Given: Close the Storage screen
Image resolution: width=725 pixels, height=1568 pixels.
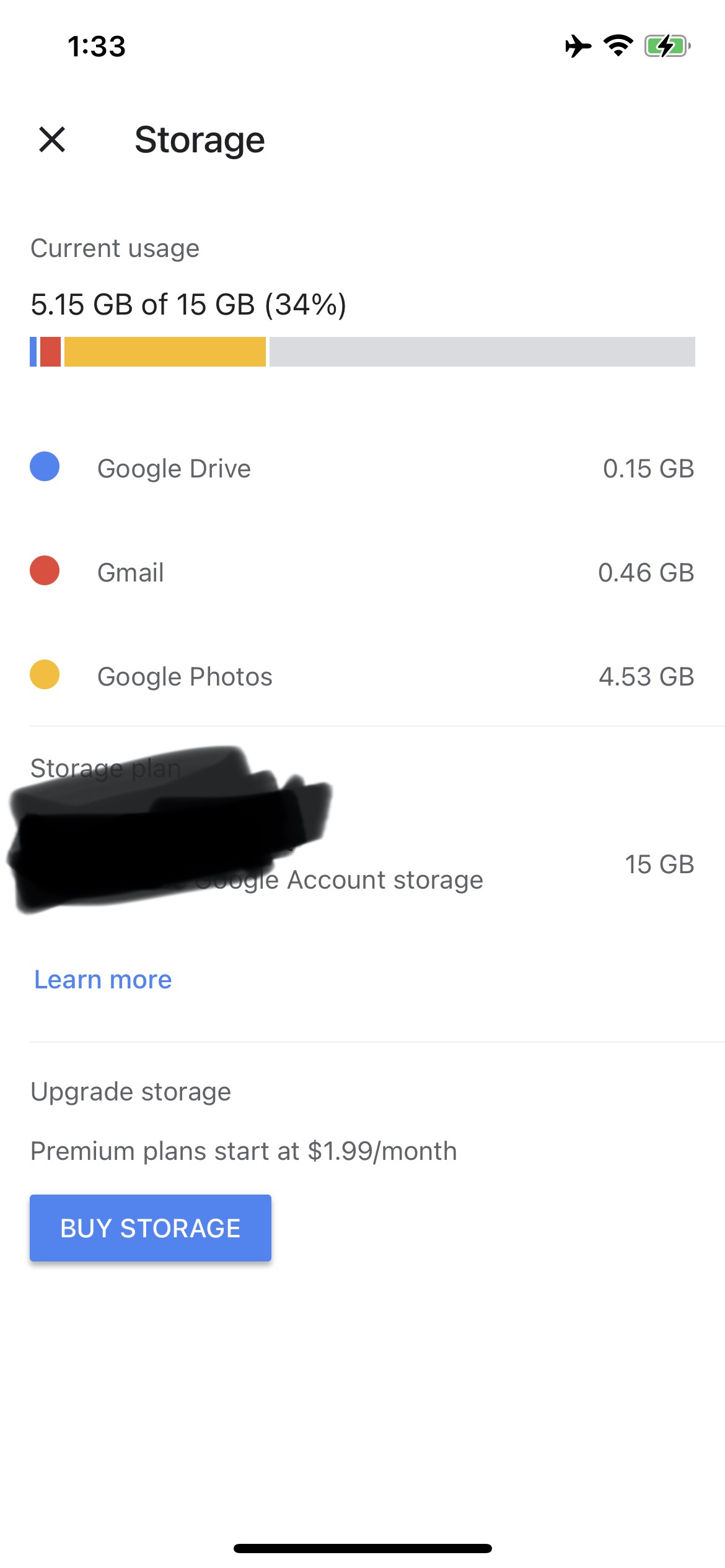Looking at the screenshot, I should (52, 139).
